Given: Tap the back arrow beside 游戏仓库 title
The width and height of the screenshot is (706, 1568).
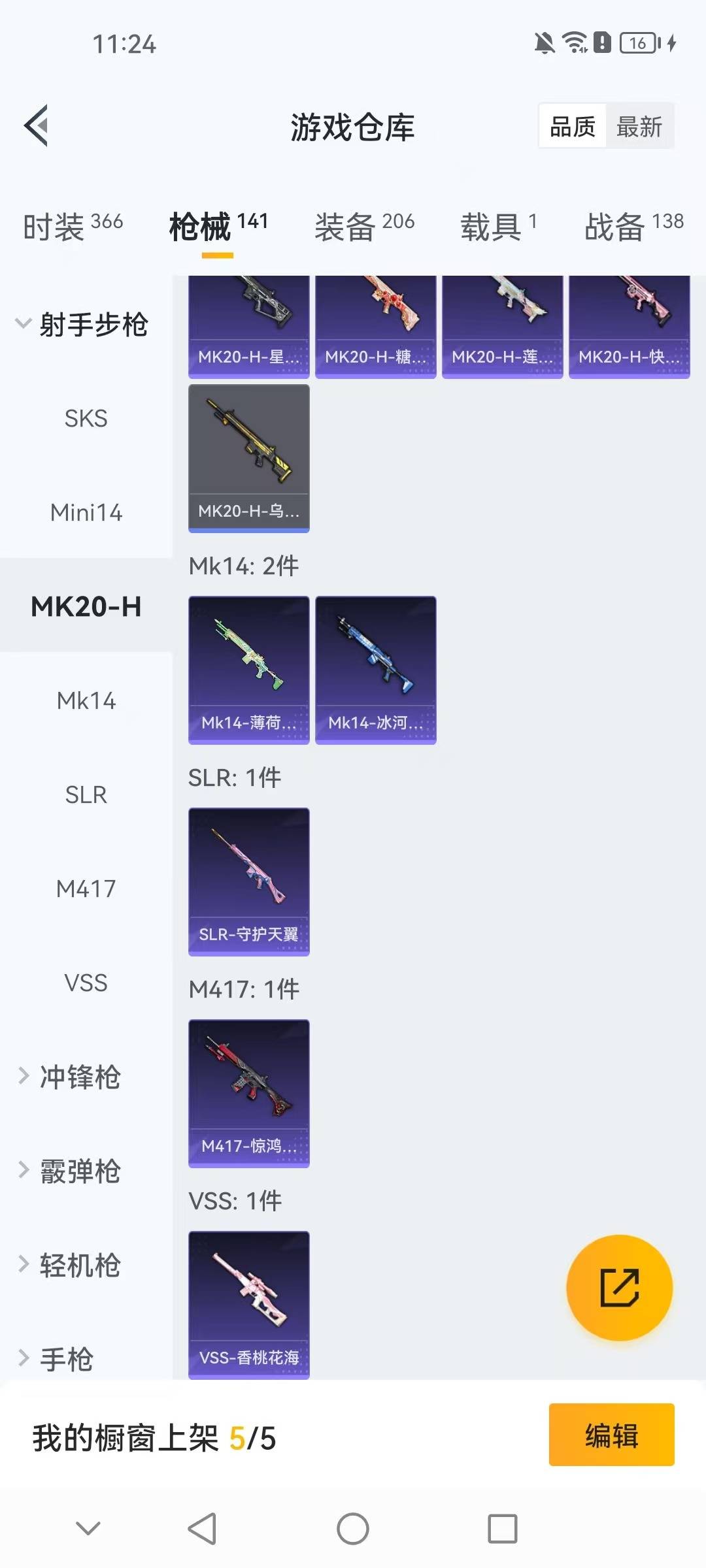Looking at the screenshot, I should pyautogui.click(x=37, y=126).
